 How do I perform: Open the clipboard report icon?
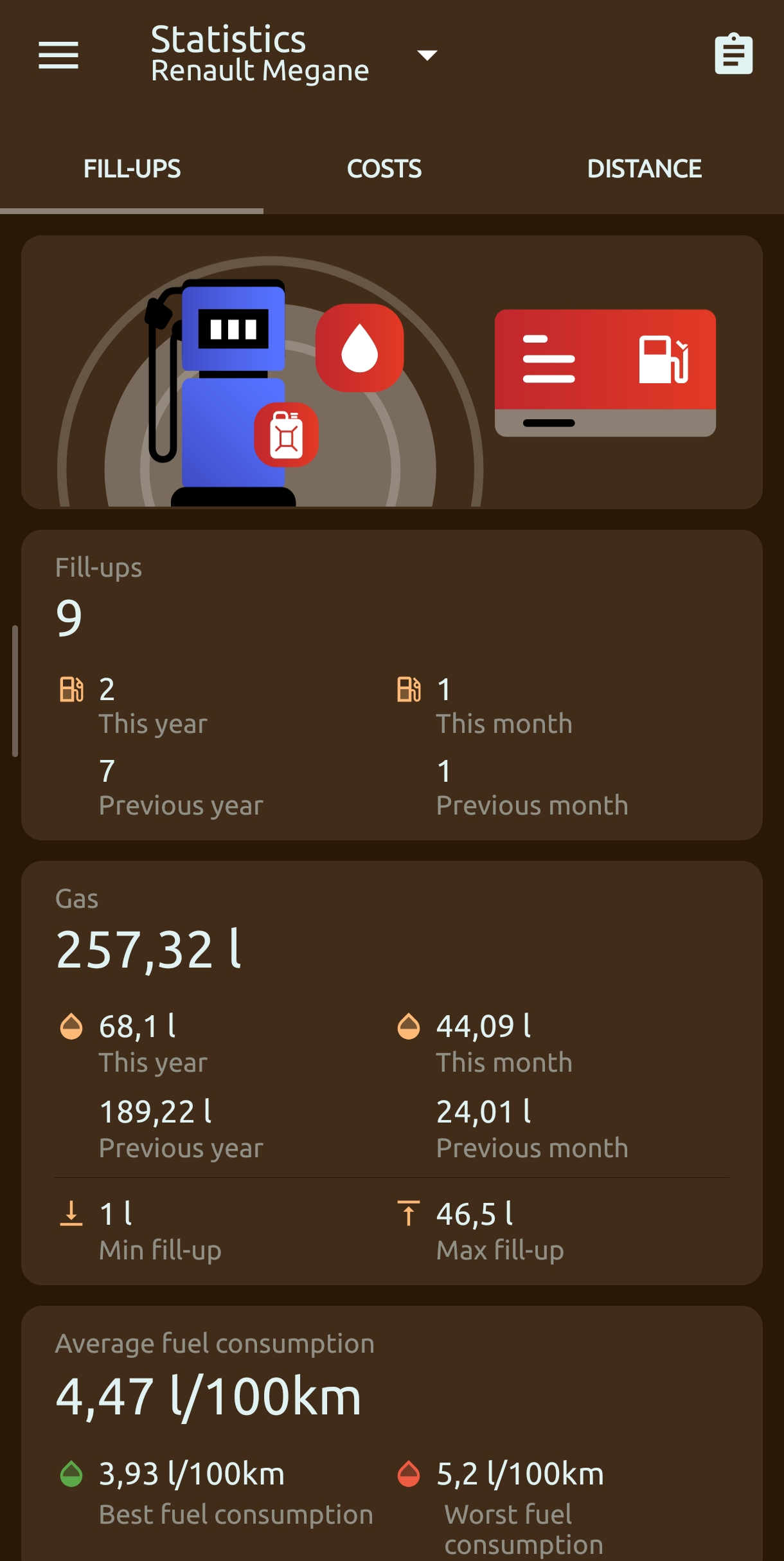(733, 54)
